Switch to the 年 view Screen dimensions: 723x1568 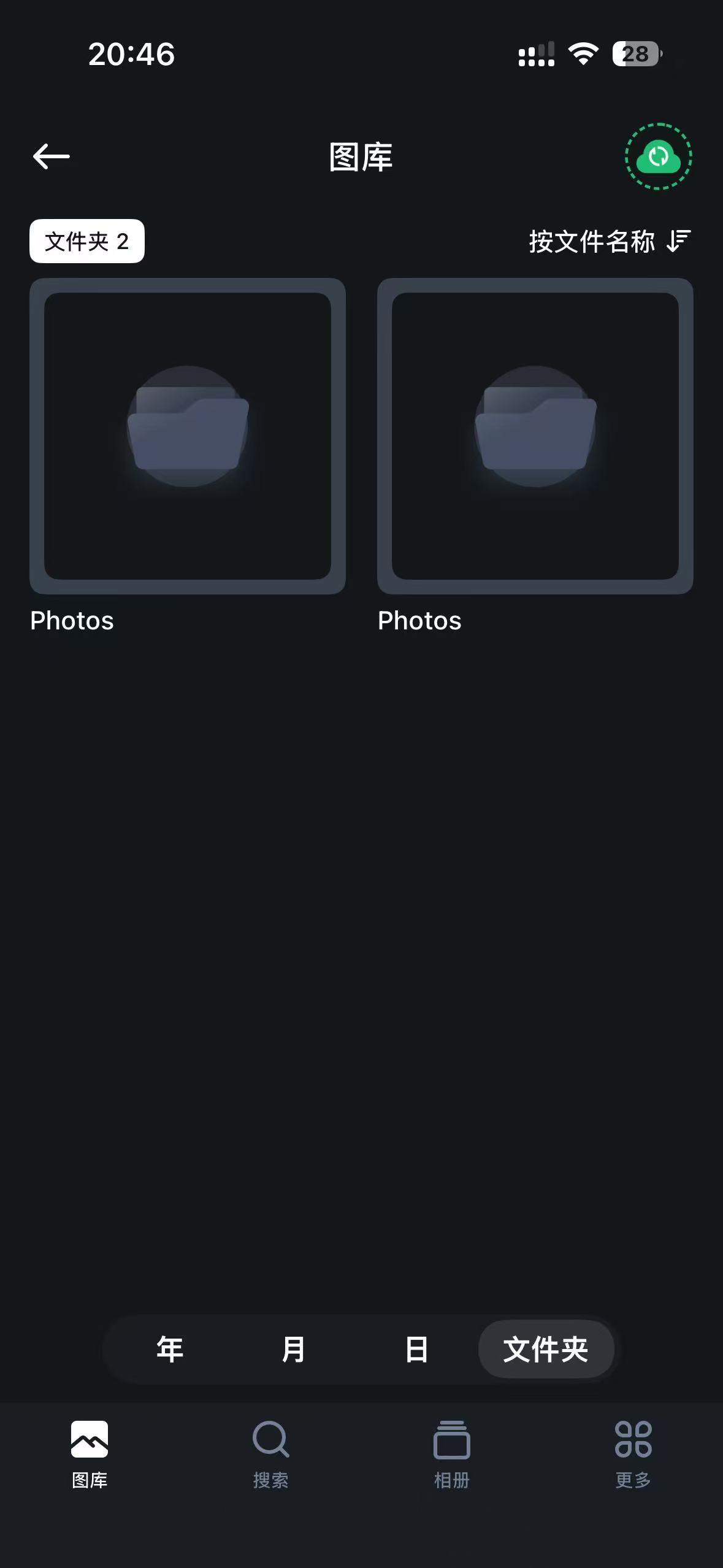pyautogui.click(x=170, y=1349)
